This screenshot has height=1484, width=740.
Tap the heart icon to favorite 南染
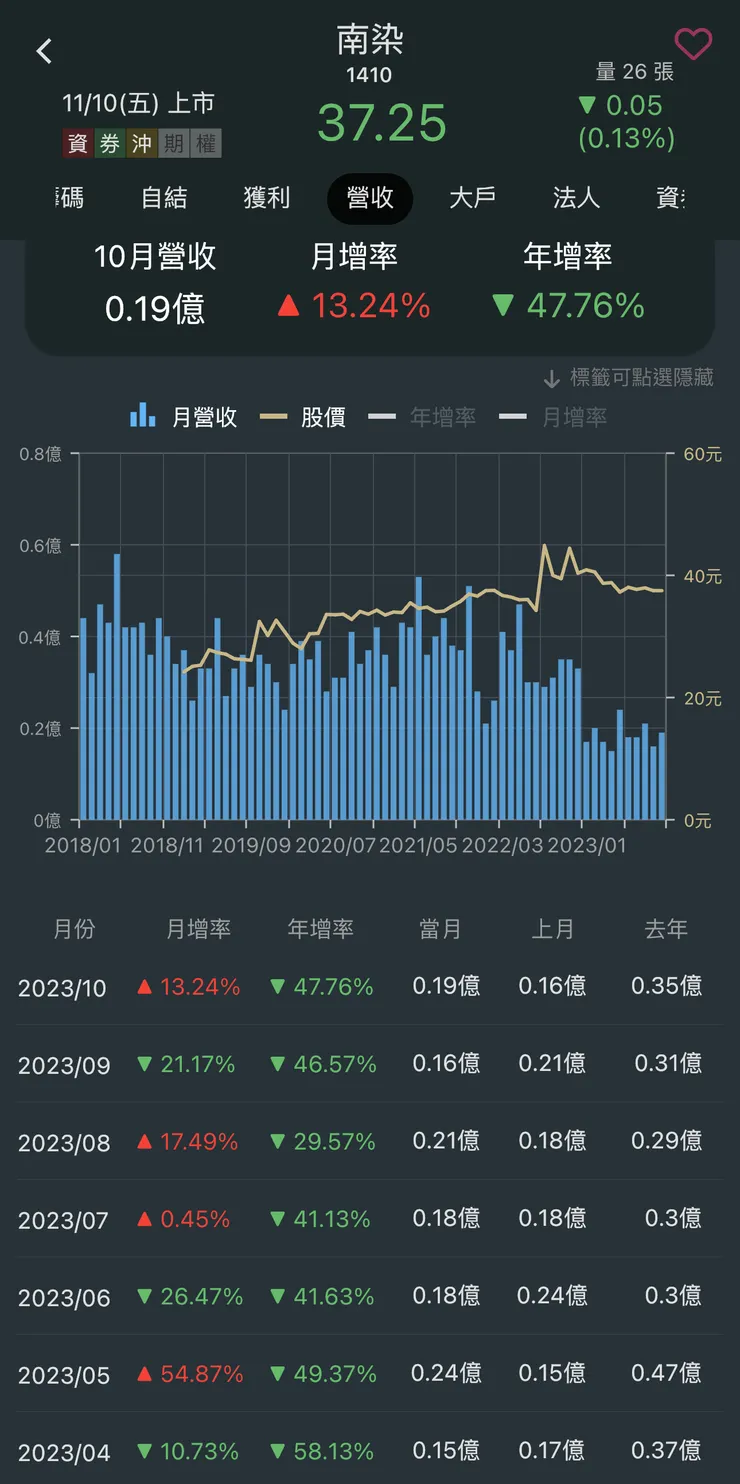pos(693,44)
